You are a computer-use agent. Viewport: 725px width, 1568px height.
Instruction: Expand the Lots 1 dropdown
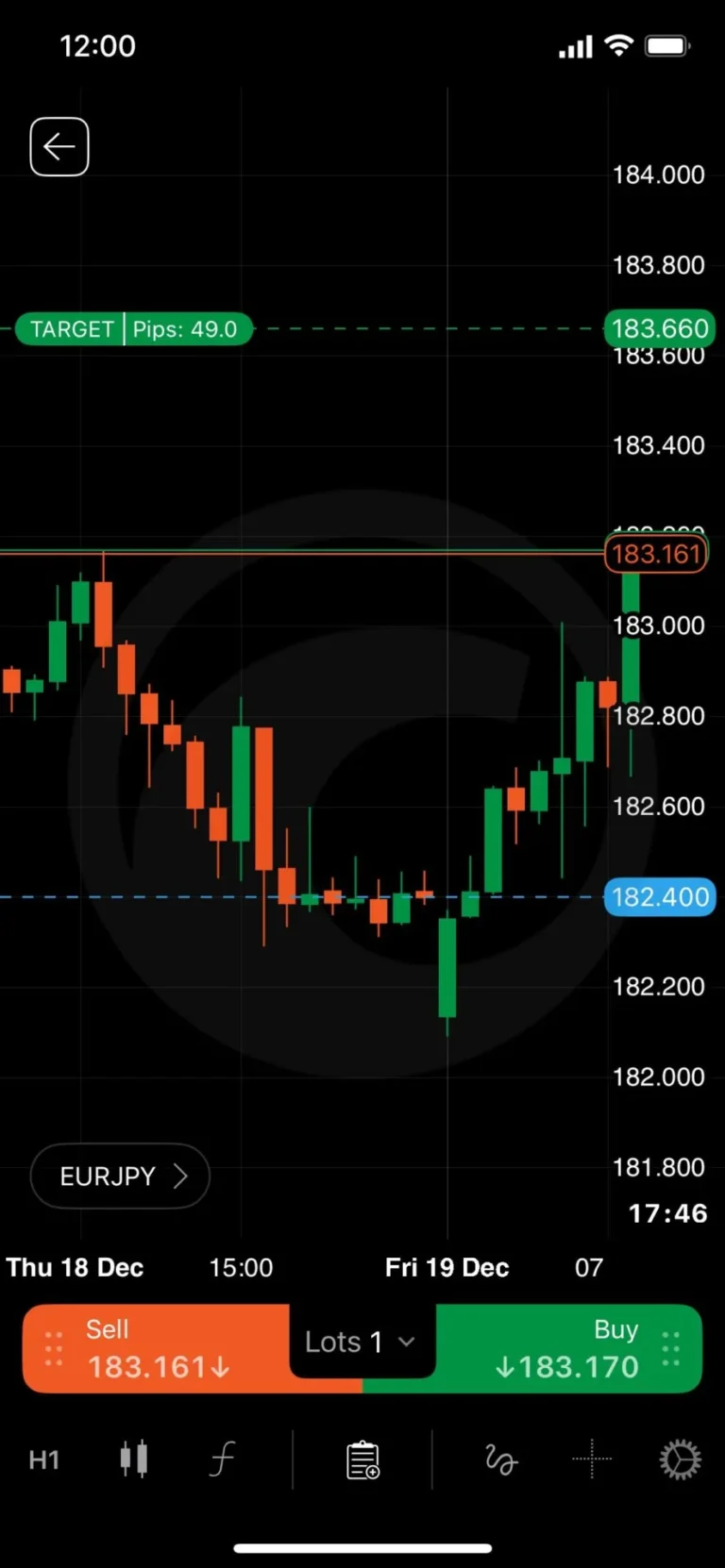[x=362, y=1341]
